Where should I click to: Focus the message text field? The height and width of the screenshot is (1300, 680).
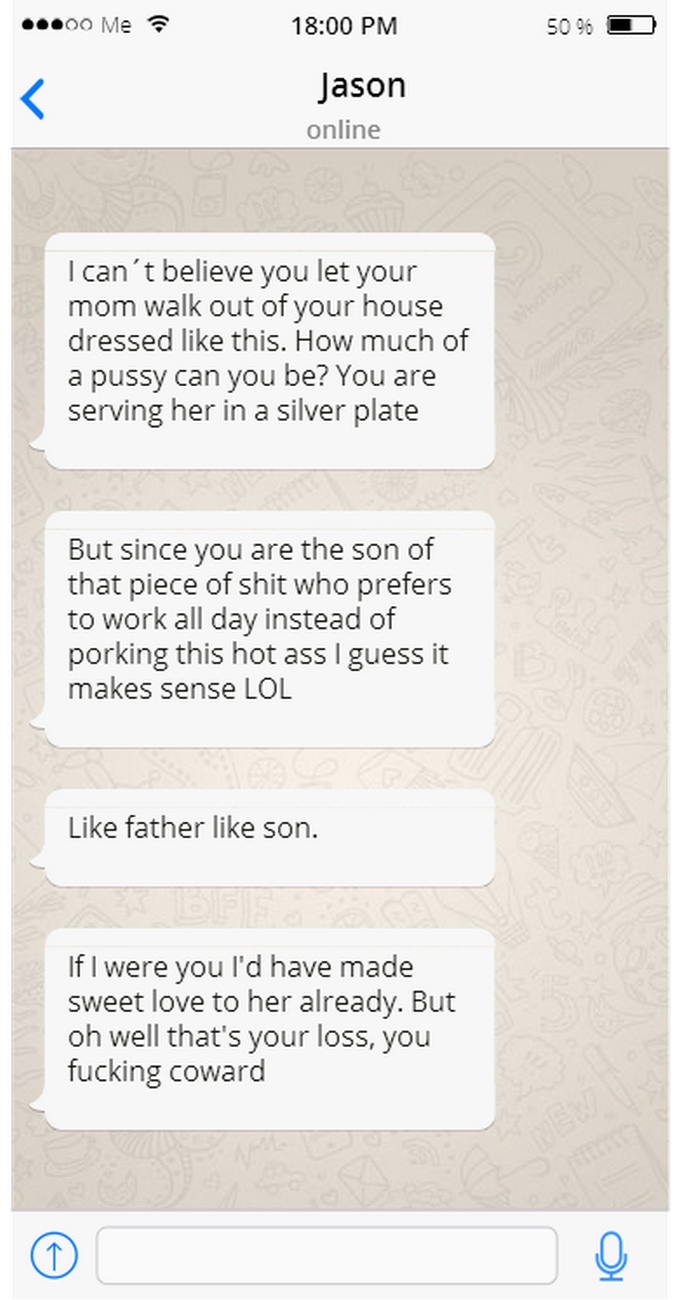coord(326,1255)
